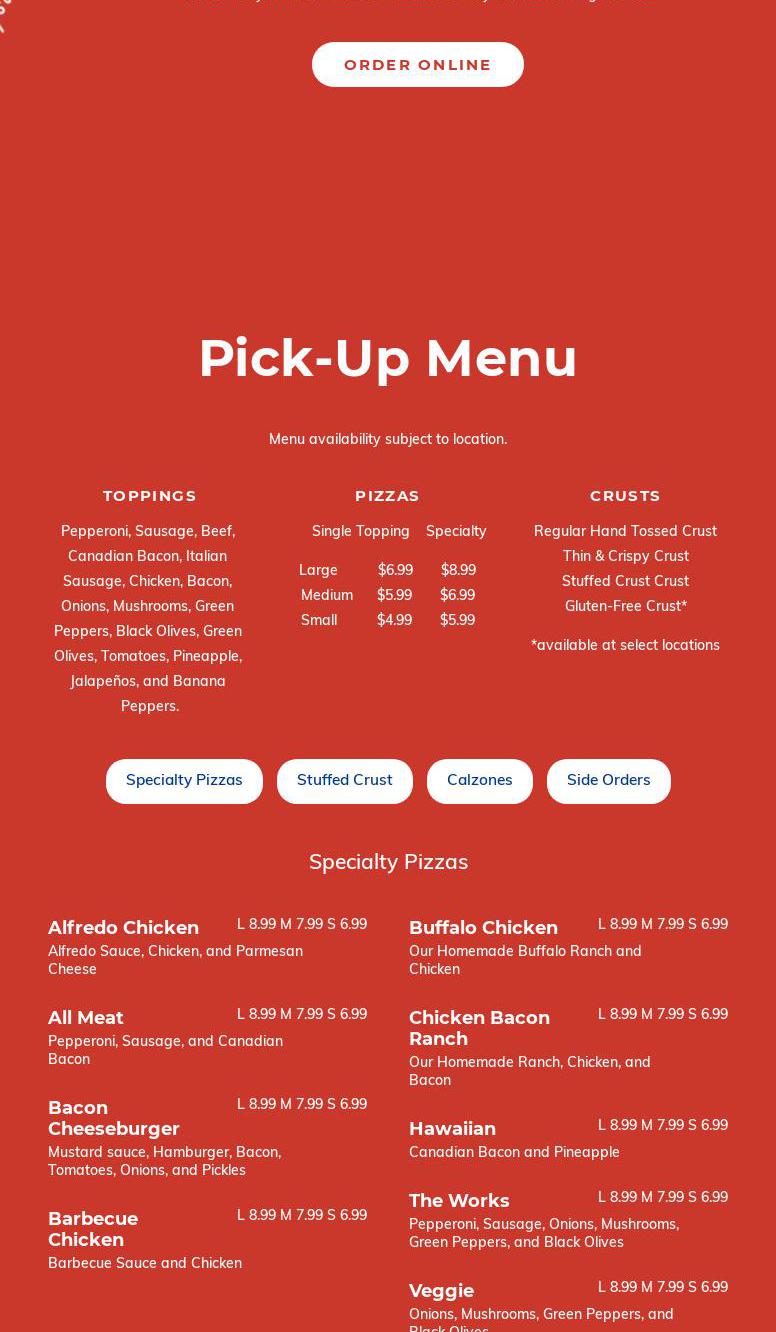
Task: Select the Specialty Pizzas chip
Action: (184, 780)
